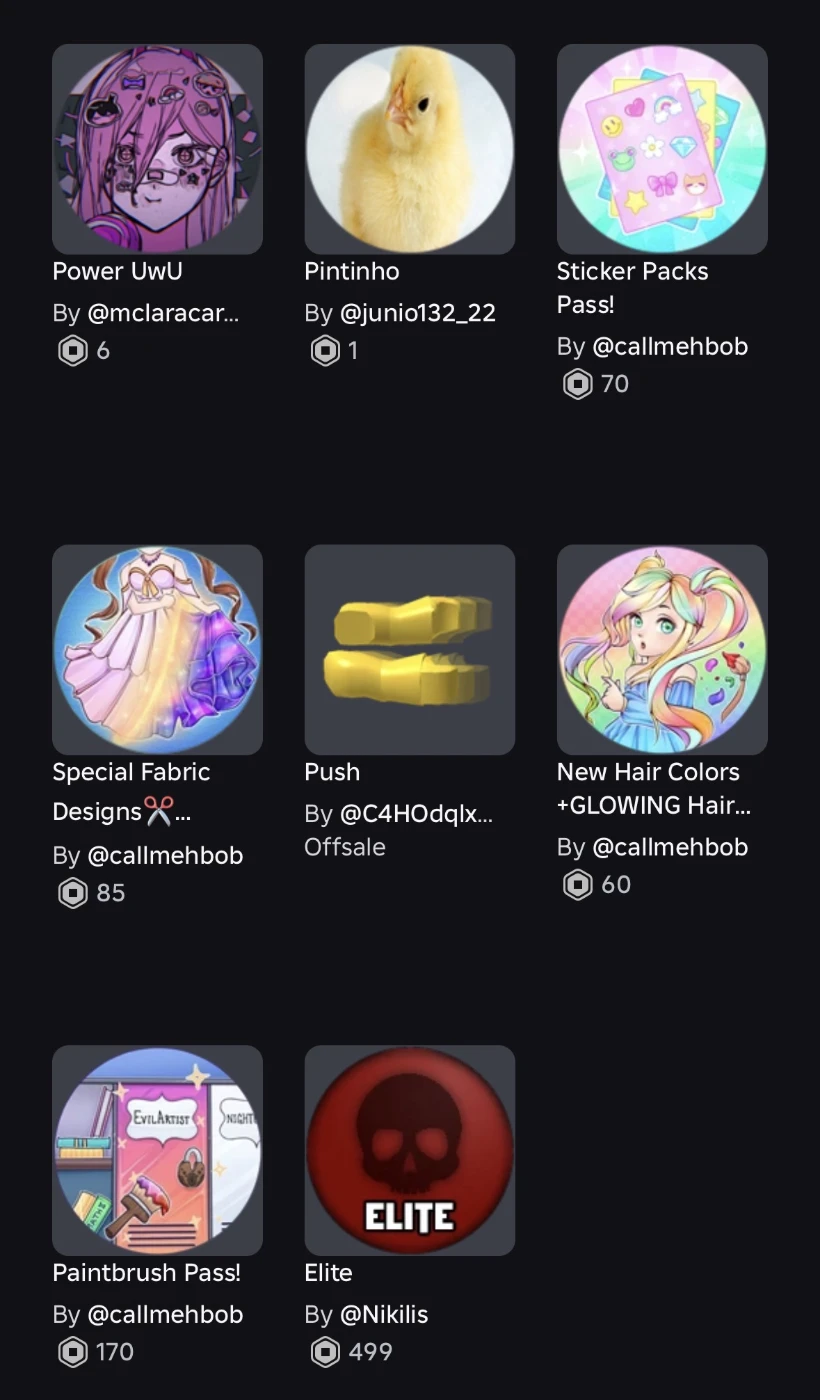The image size is (820, 1400).
Task: Select the Sticker Packs Pass! item
Action: tap(662, 149)
